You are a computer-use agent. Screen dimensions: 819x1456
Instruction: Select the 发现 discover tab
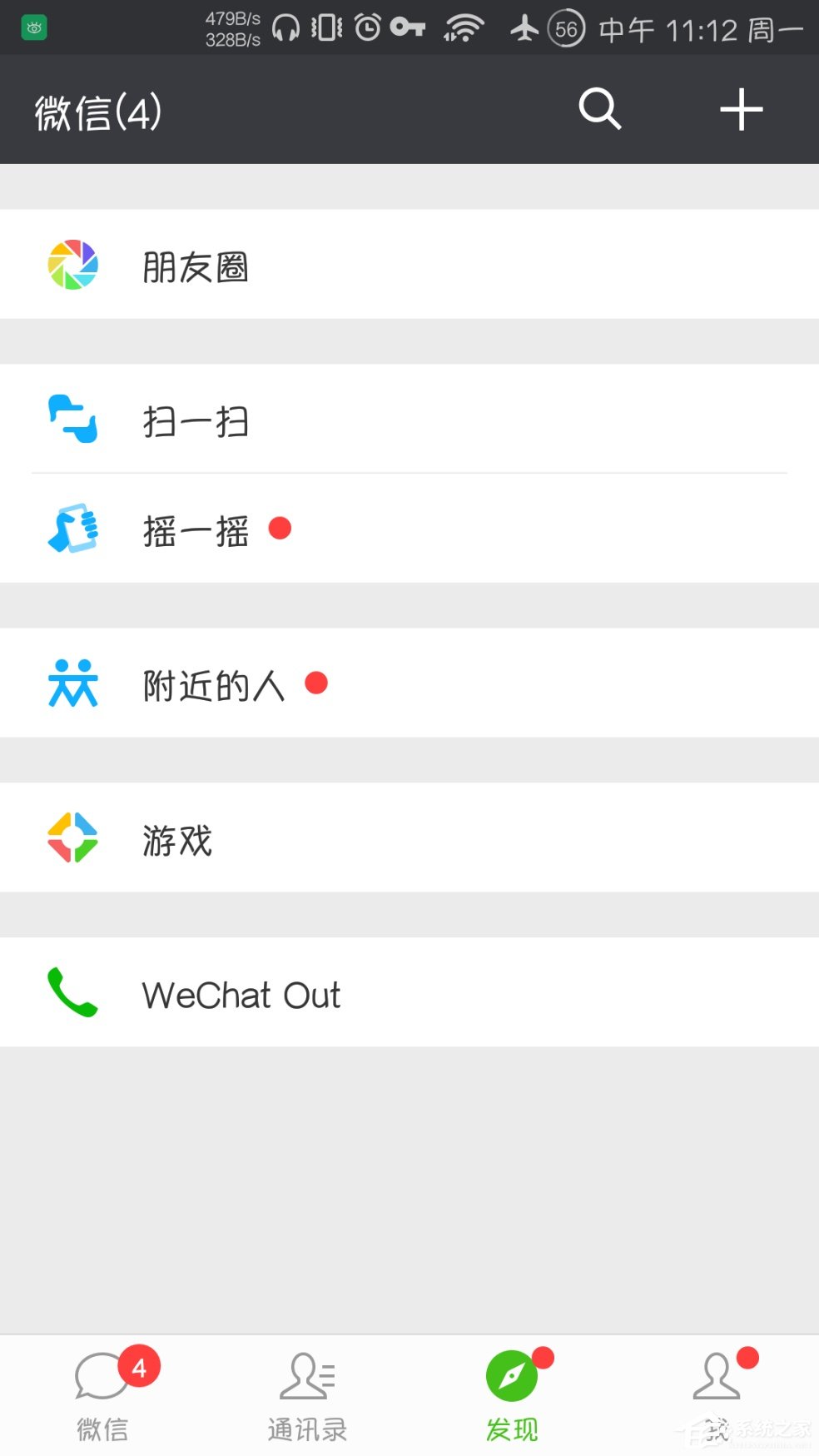point(512,1394)
